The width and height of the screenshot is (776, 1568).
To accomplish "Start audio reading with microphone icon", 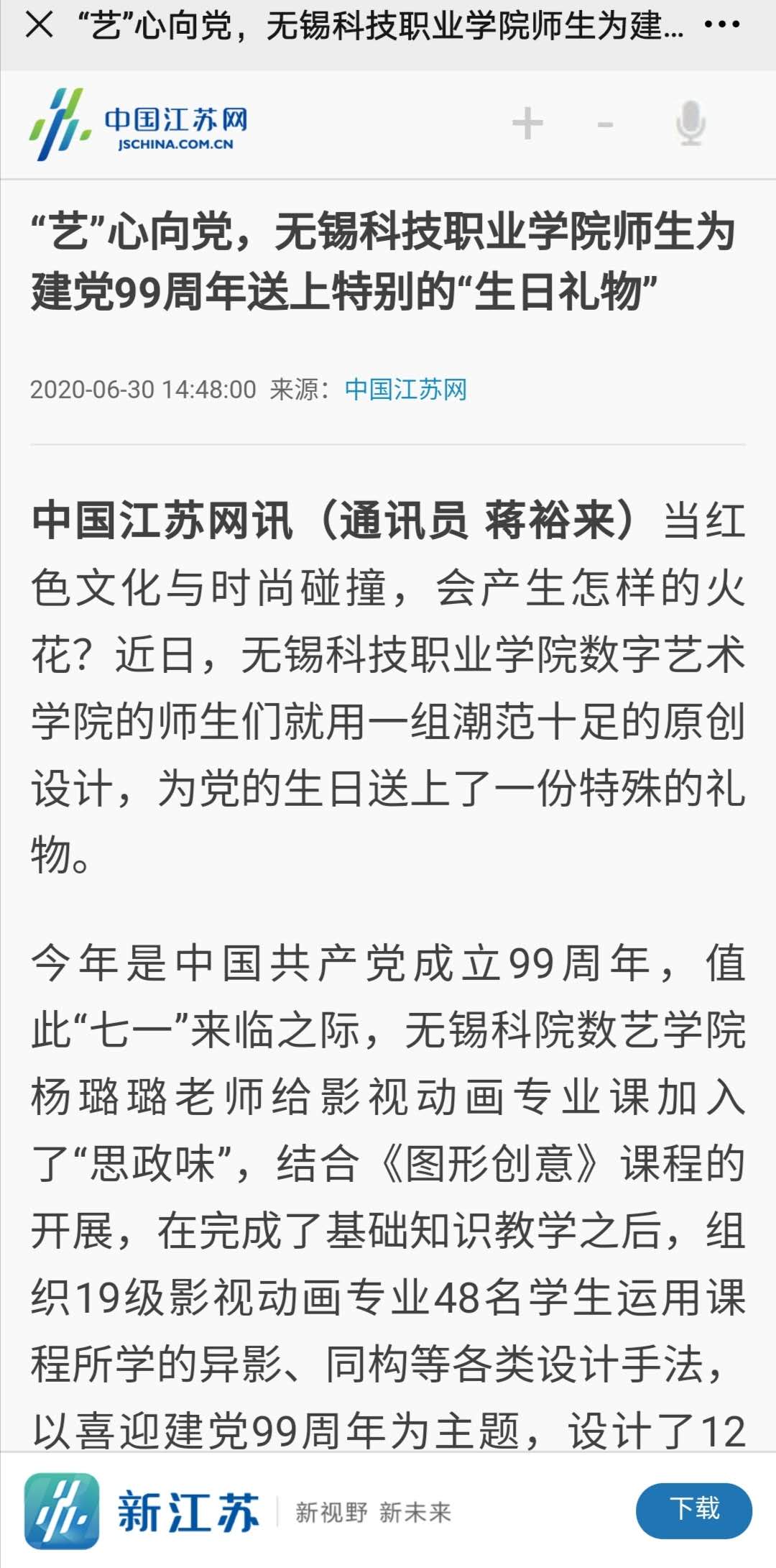I will (x=690, y=124).
